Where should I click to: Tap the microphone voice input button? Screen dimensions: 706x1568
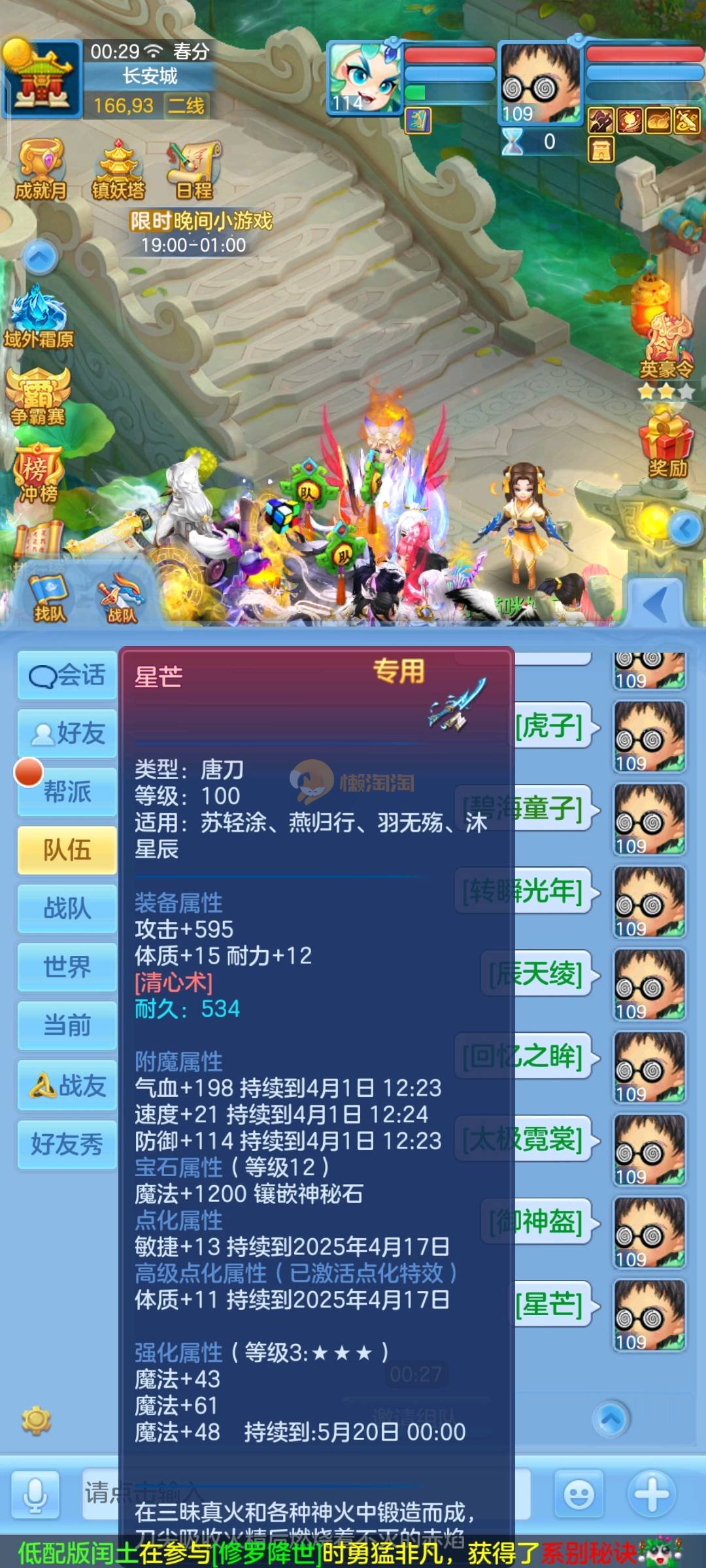[35, 1495]
